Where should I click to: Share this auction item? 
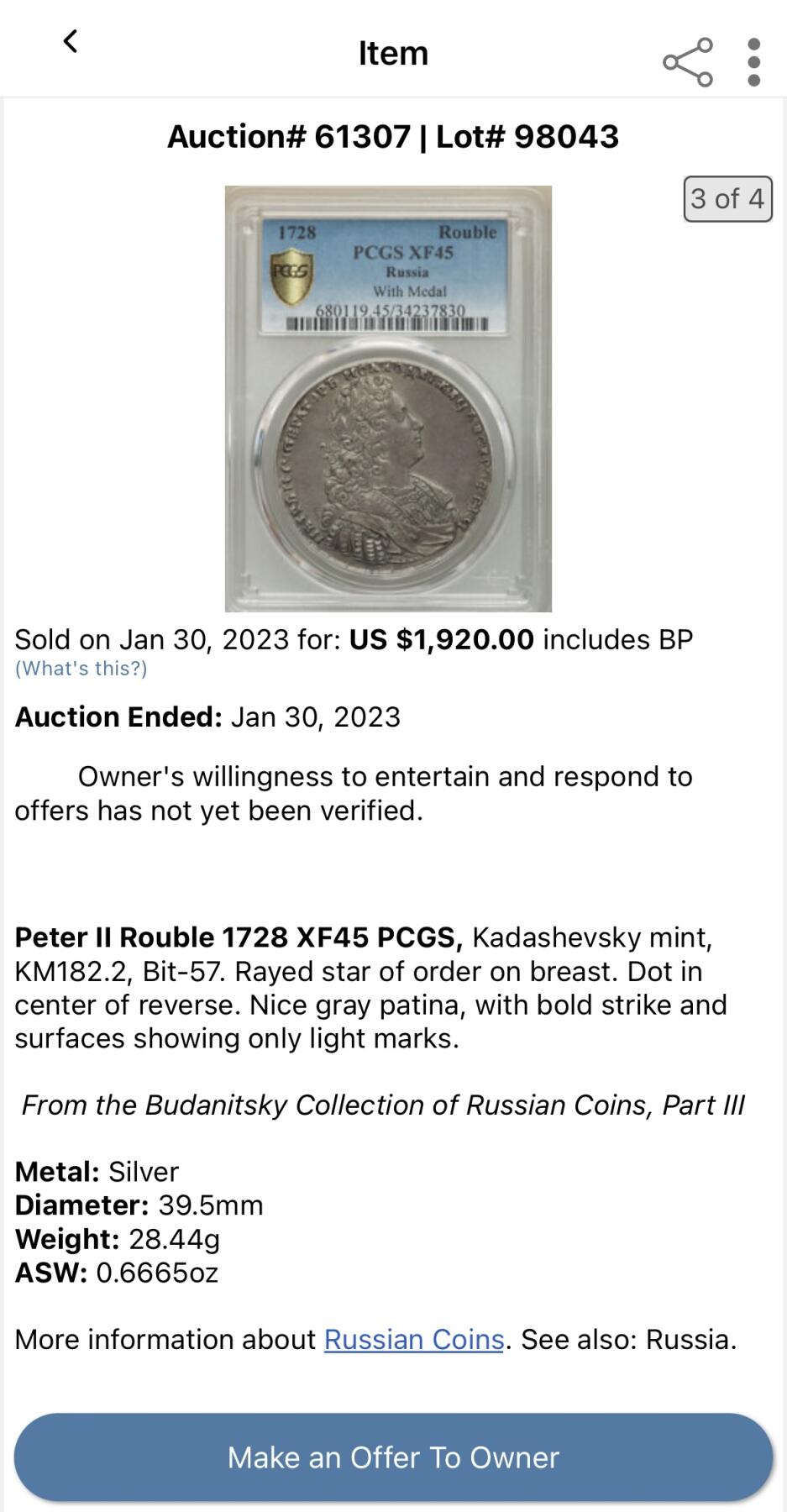687,61
